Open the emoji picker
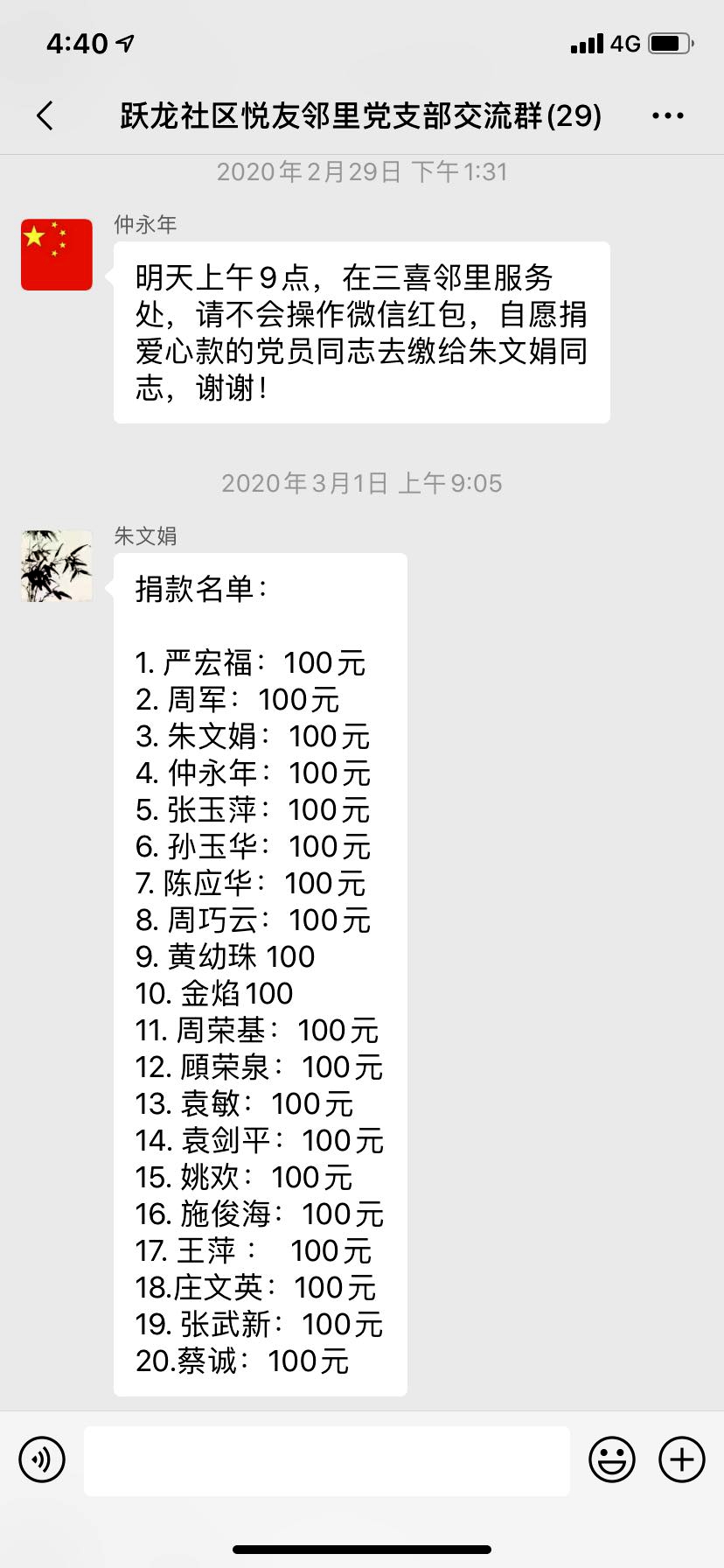 612,1459
